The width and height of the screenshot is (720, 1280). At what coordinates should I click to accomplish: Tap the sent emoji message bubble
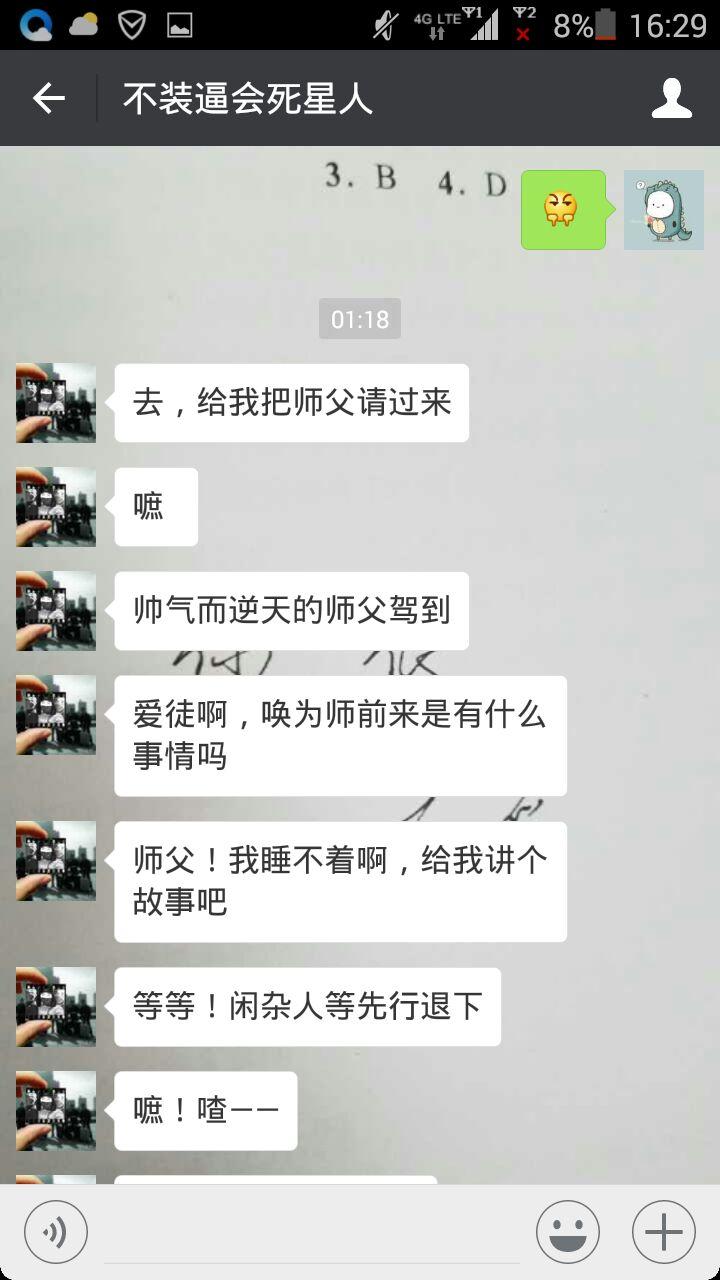point(563,210)
